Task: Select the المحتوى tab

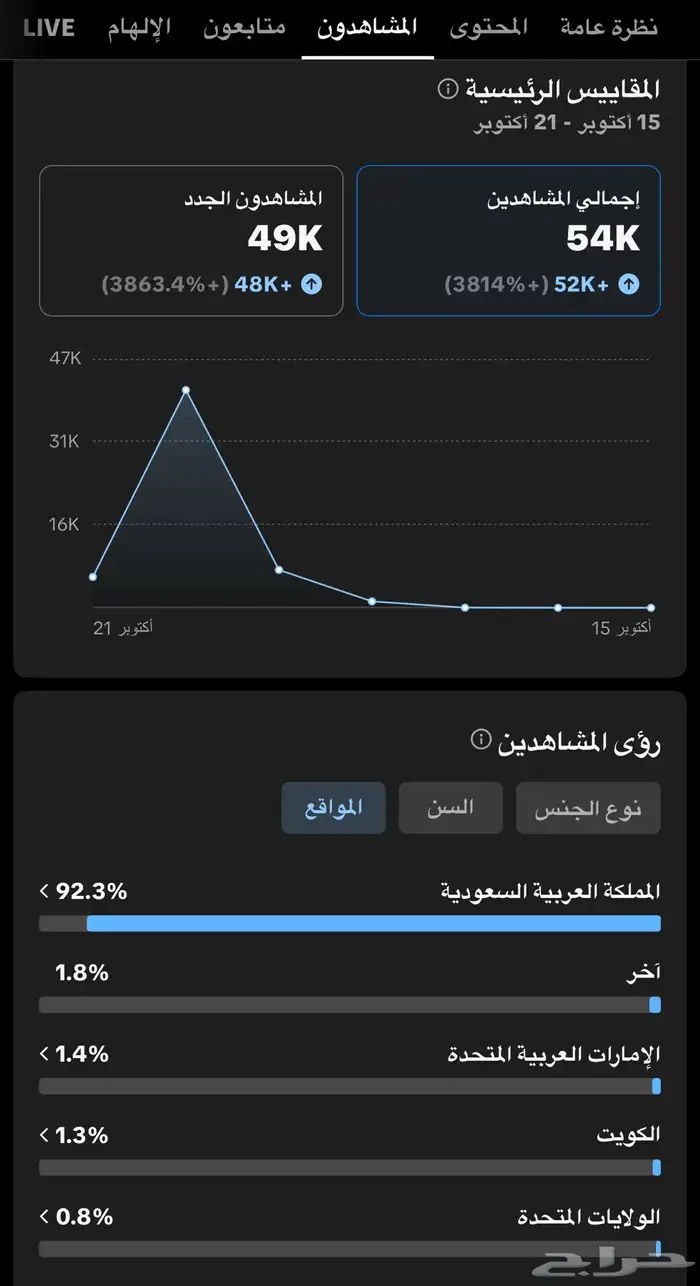Action: click(487, 27)
